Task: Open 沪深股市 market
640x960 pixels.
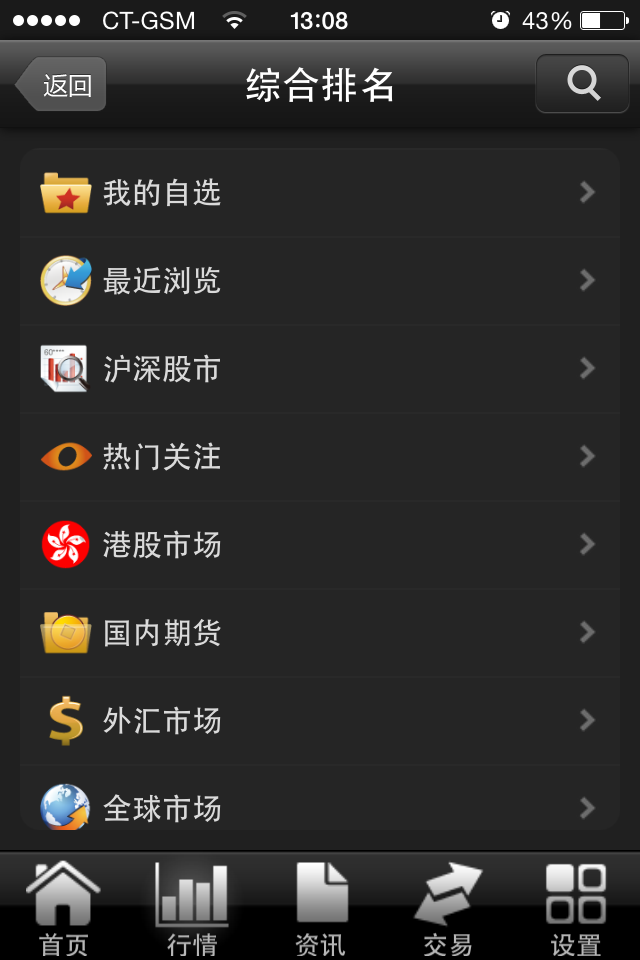Action: pos(320,369)
